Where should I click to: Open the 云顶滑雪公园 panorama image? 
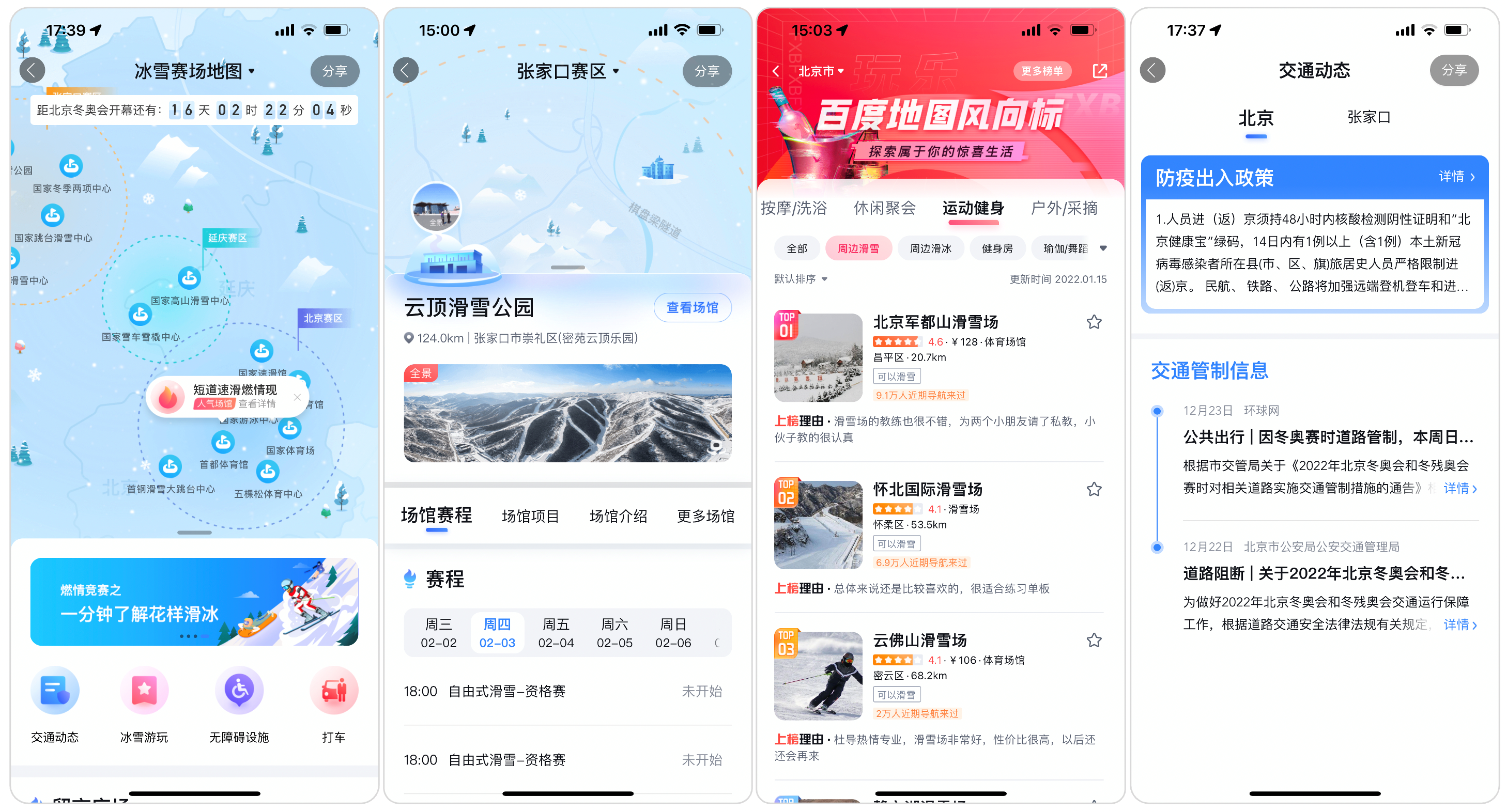click(x=567, y=414)
